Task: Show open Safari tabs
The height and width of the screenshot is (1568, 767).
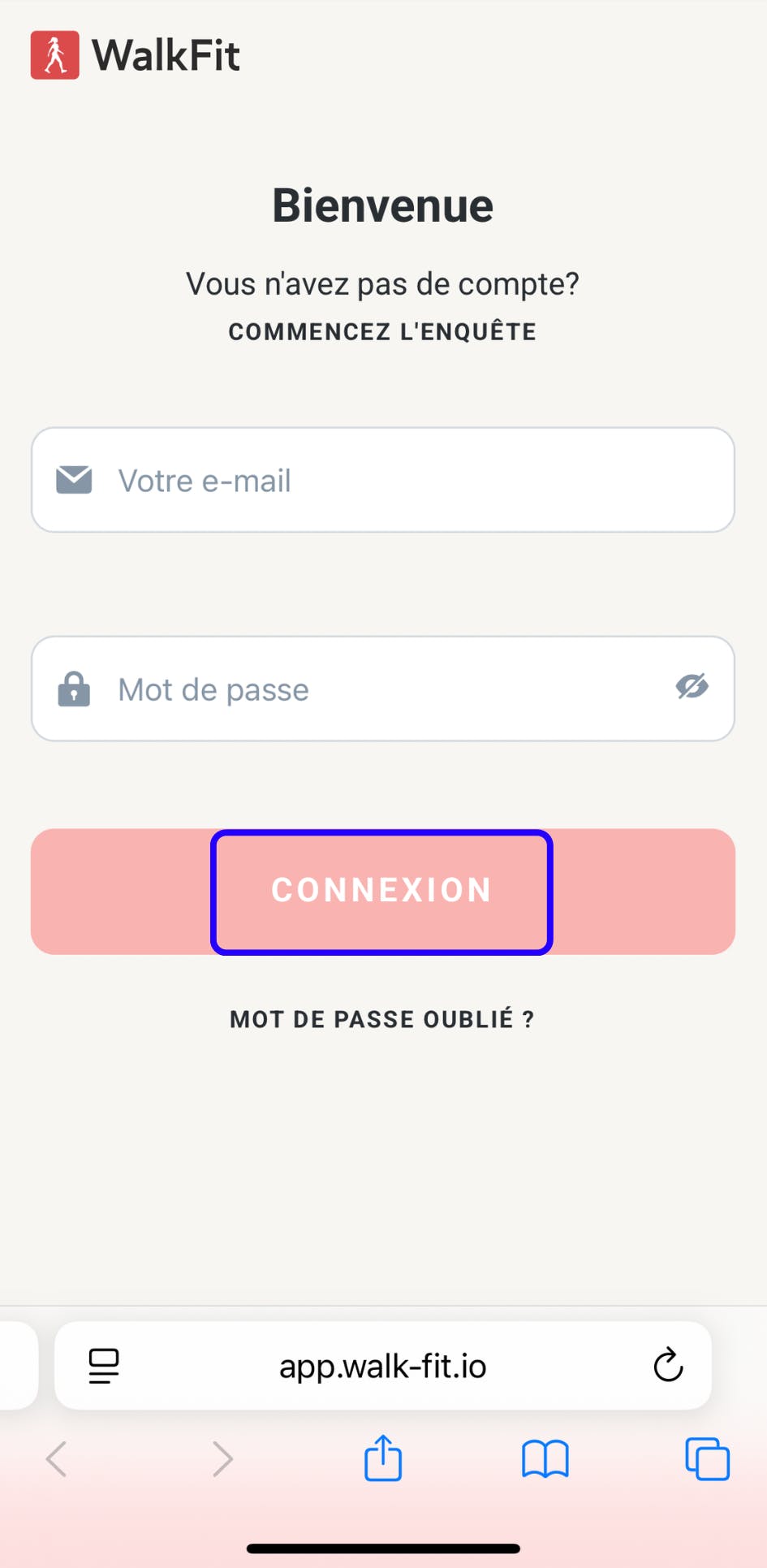Action: point(707,1459)
